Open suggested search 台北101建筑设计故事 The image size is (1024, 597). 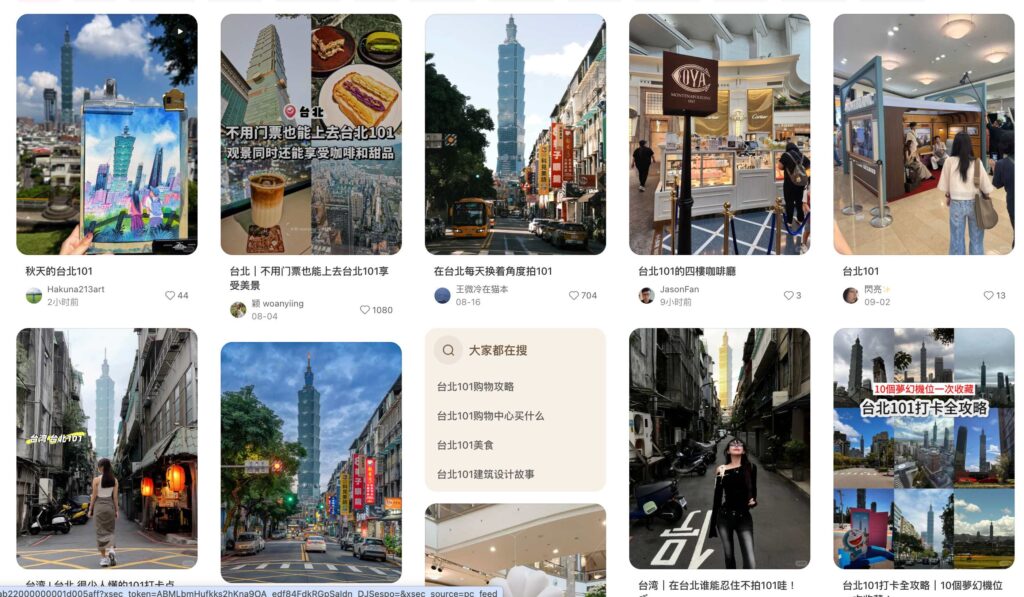486,474
